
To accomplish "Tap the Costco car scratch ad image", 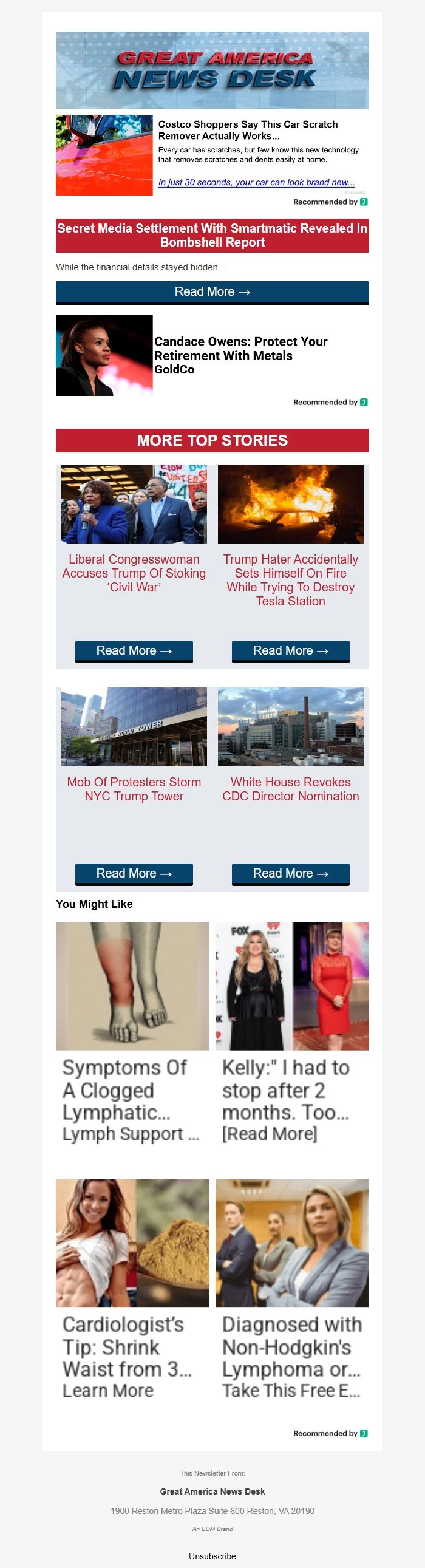I will (104, 155).
